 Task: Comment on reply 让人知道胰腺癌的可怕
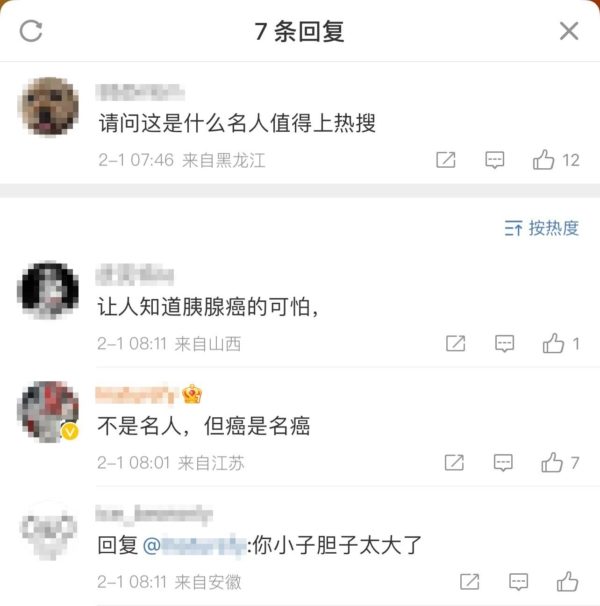click(x=505, y=344)
